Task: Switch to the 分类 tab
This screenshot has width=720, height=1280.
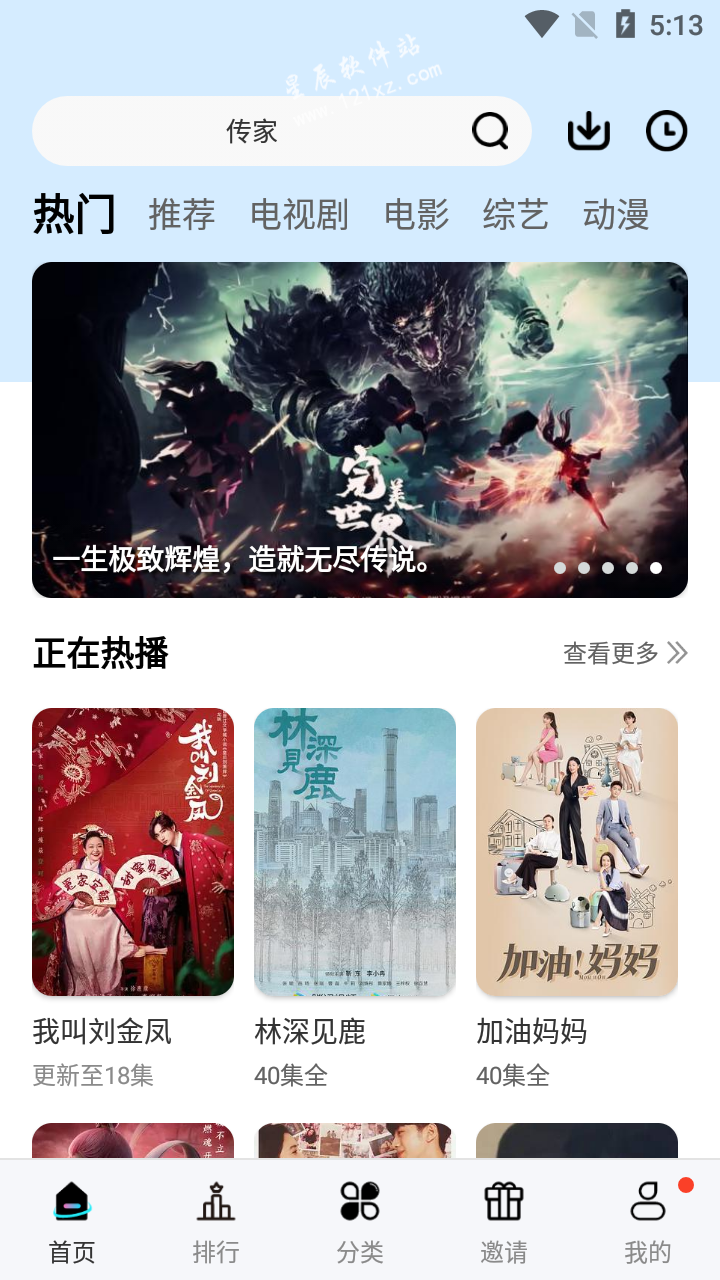Action: (360, 1220)
